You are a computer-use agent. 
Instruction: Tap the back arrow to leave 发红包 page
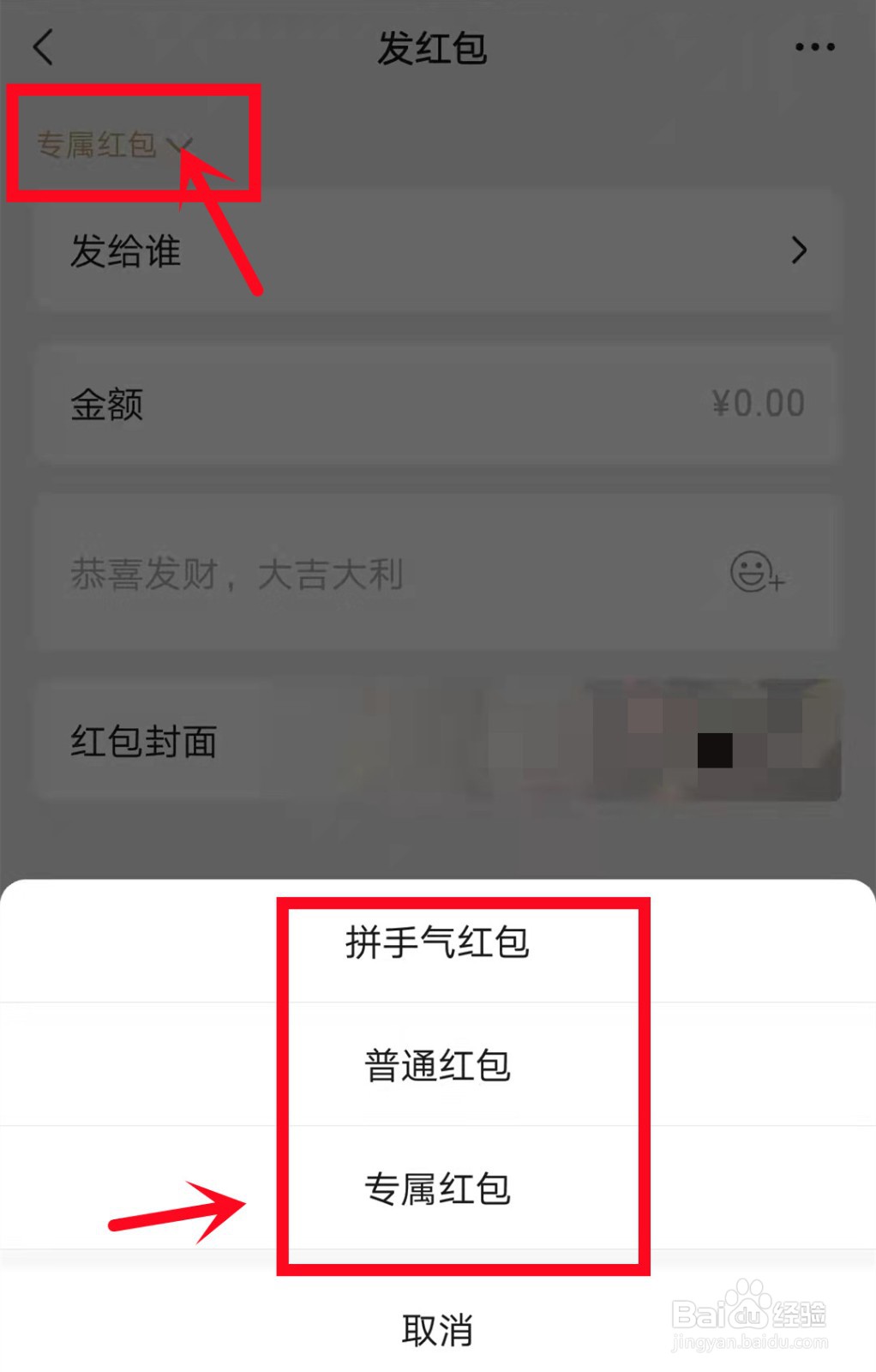(x=43, y=47)
